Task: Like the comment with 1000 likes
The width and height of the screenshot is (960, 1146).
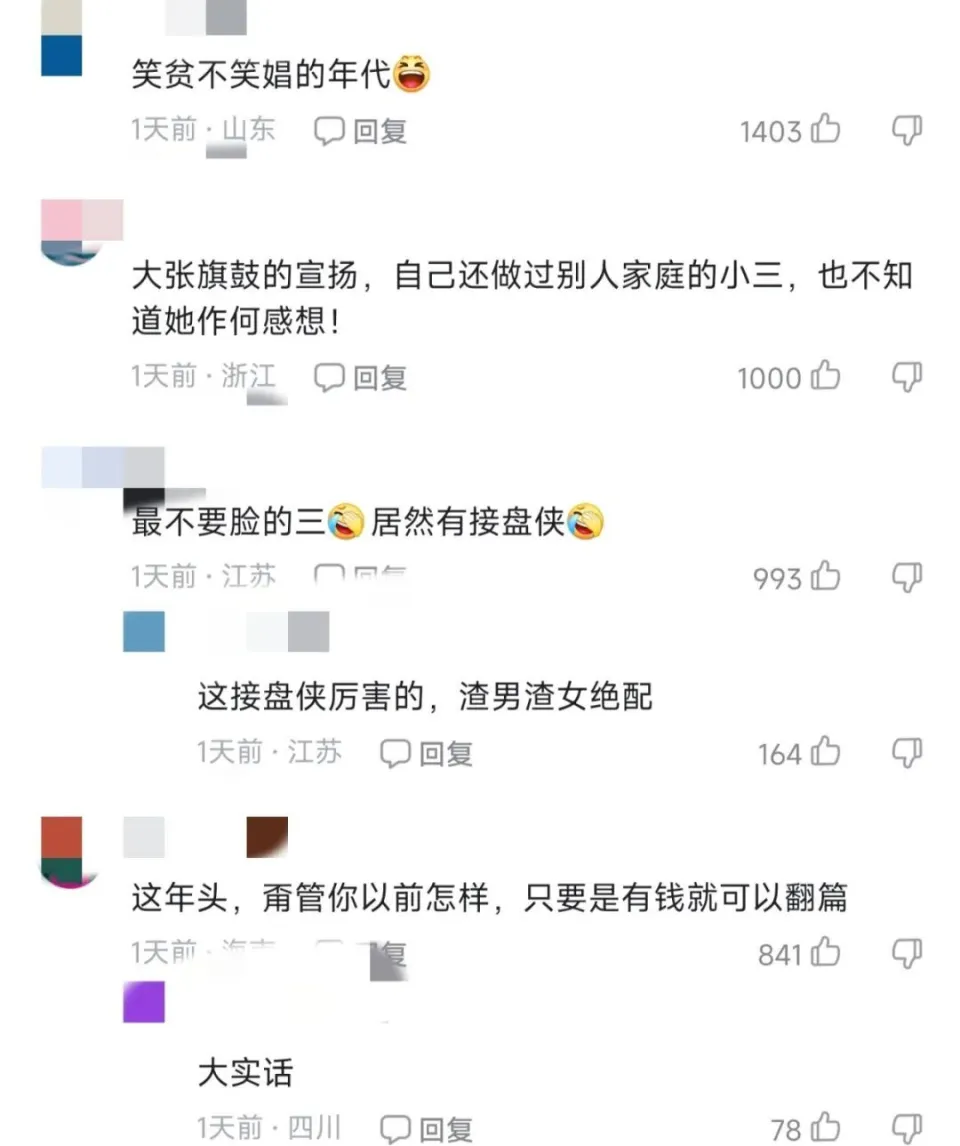Action: pos(825,377)
